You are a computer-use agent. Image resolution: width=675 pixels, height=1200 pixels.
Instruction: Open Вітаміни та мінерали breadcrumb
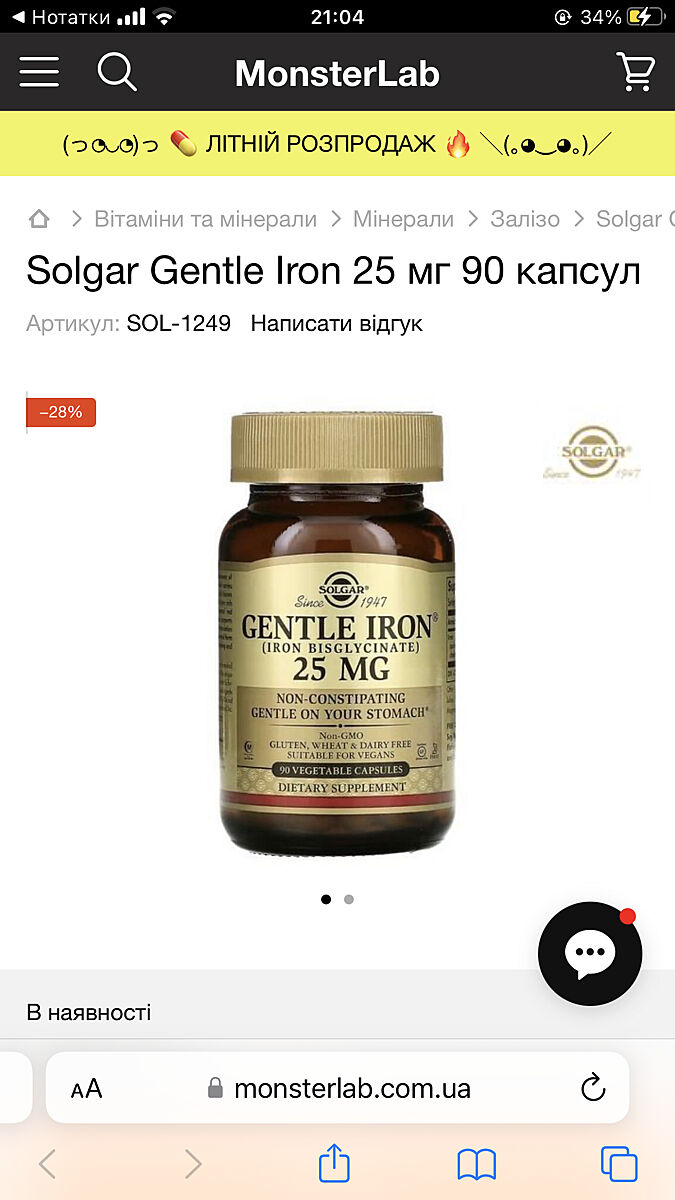(205, 219)
